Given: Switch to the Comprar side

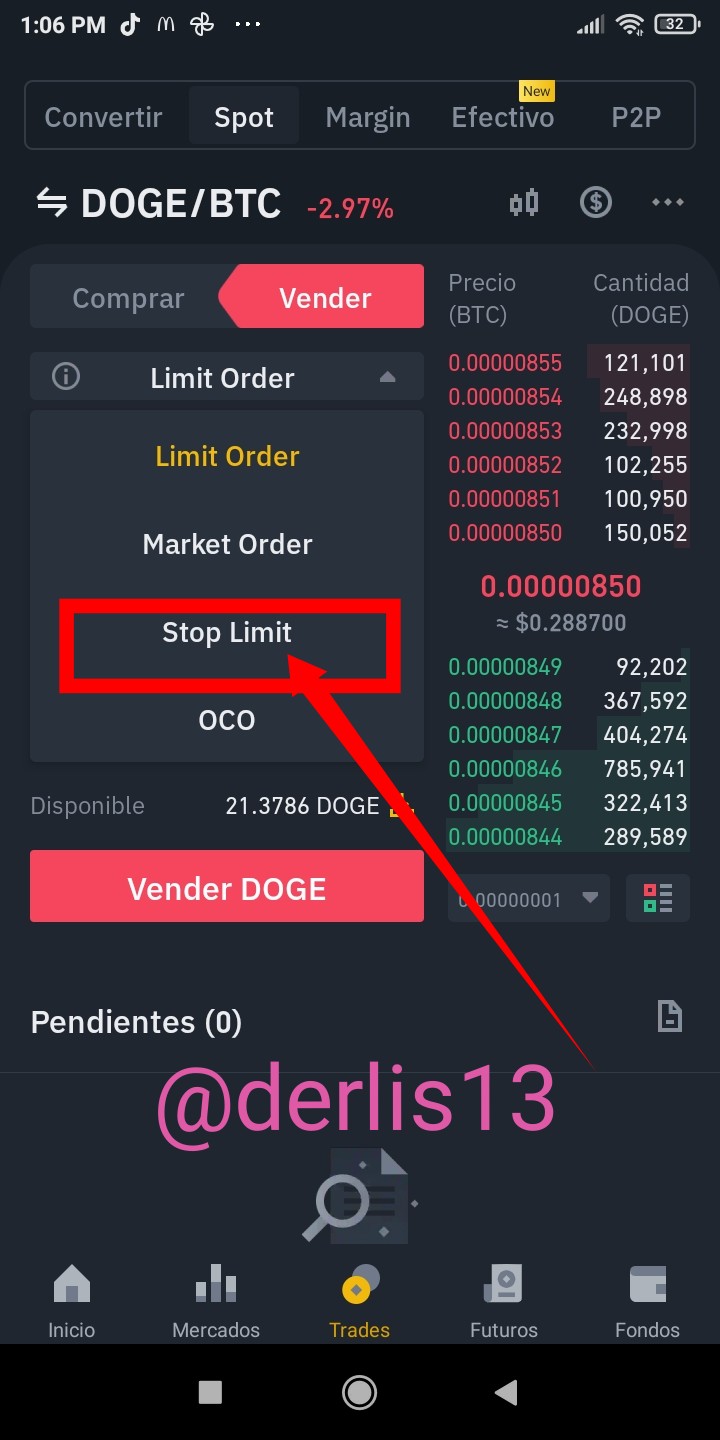Looking at the screenshot, I should 128,298.
